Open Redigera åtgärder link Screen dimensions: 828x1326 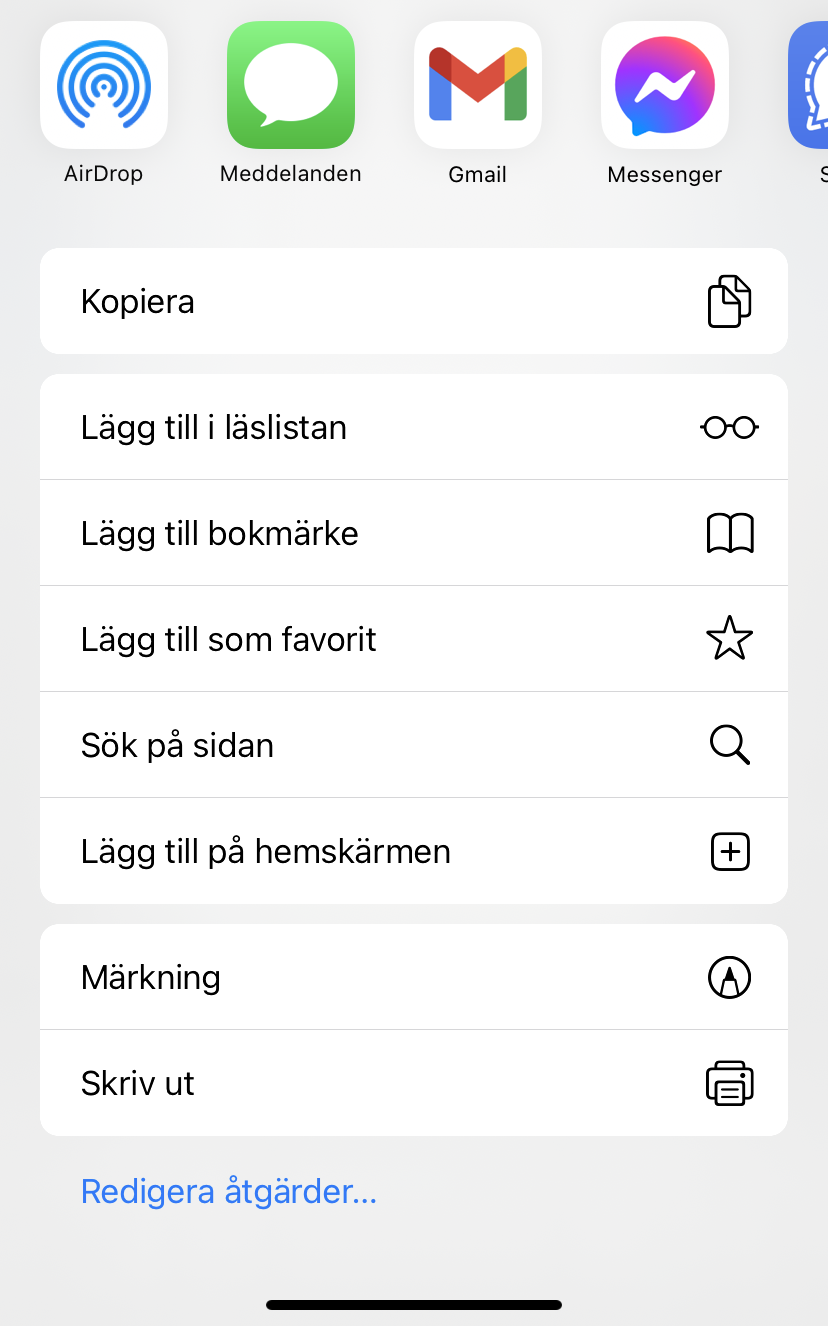[x=229, y=1192]
